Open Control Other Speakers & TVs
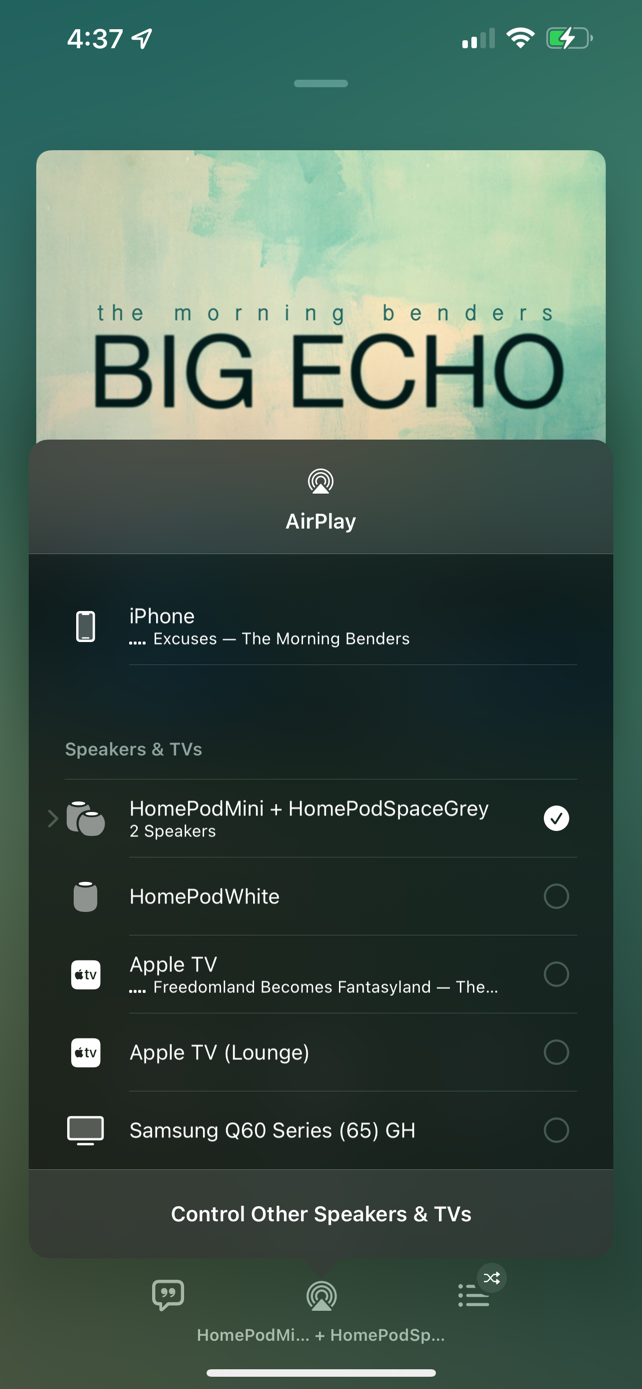 (321, 1214)
